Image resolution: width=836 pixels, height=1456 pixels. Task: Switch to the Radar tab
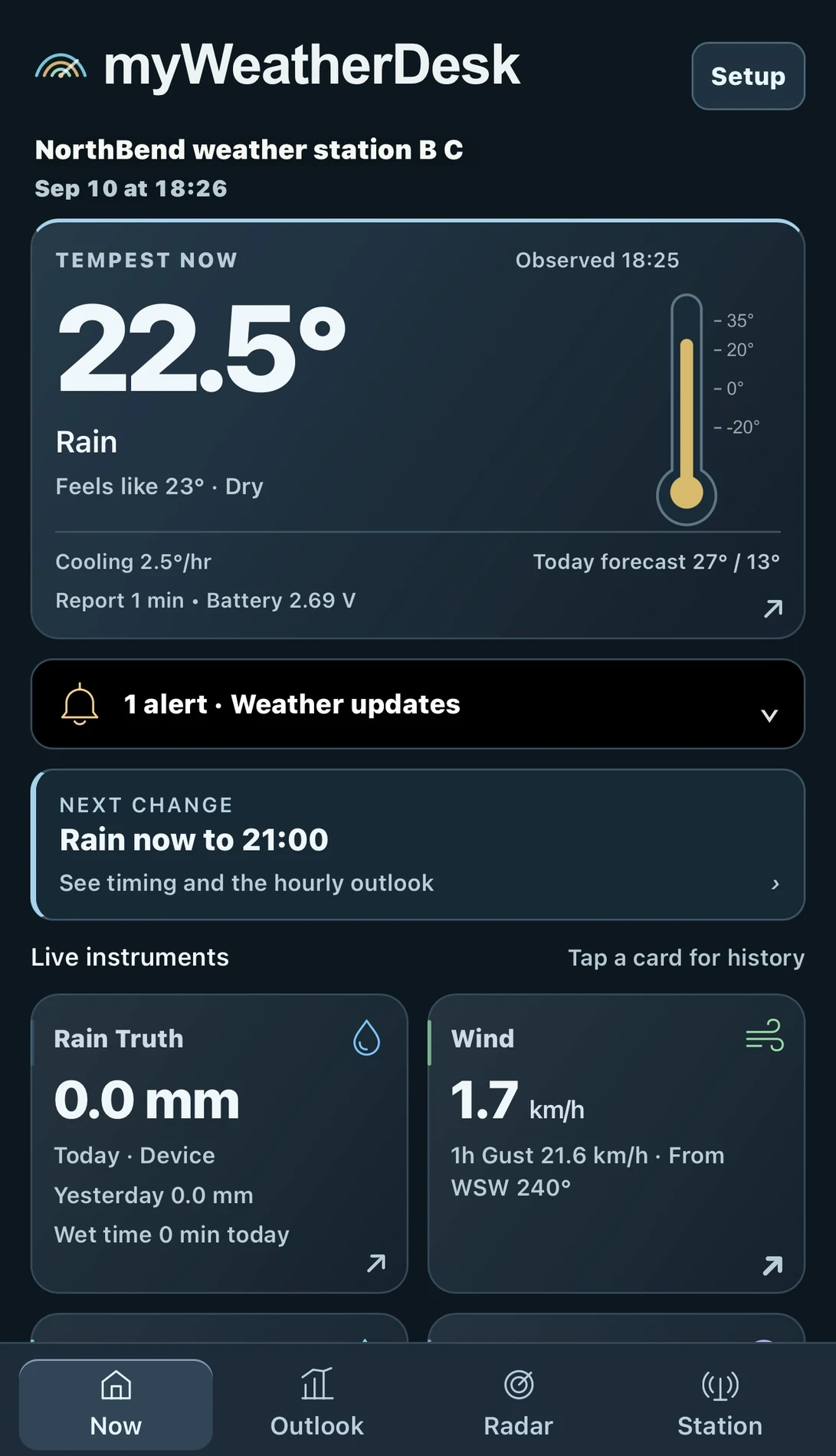click(519, 1404)
